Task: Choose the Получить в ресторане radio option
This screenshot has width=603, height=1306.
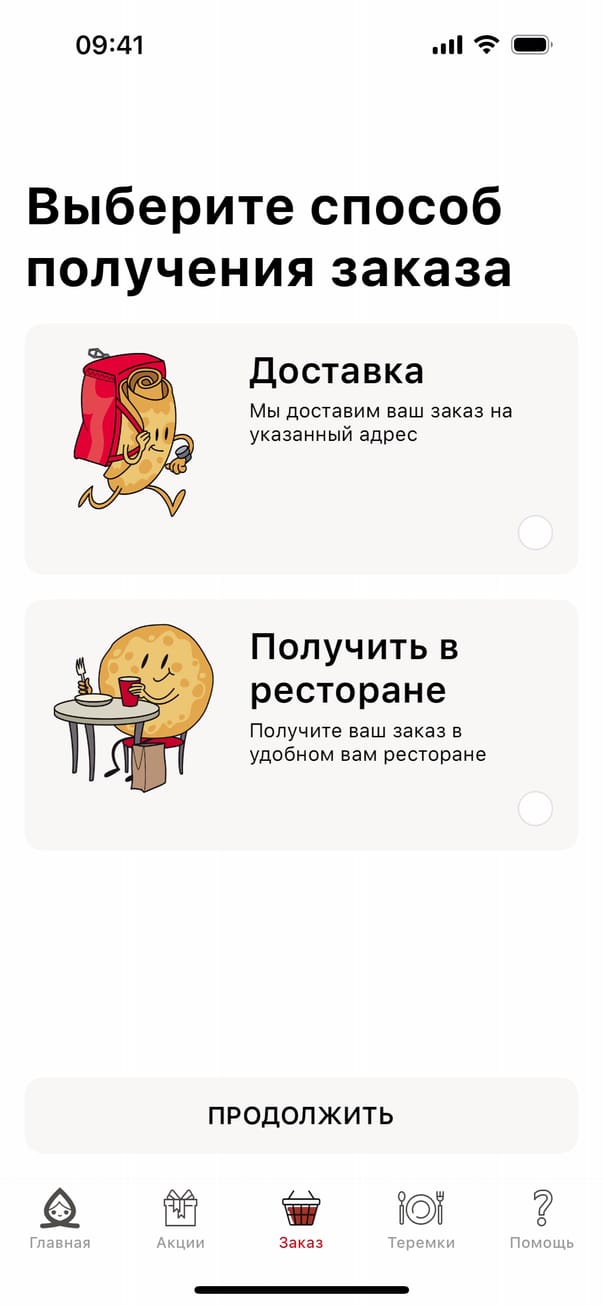Action: pos(535,808)
